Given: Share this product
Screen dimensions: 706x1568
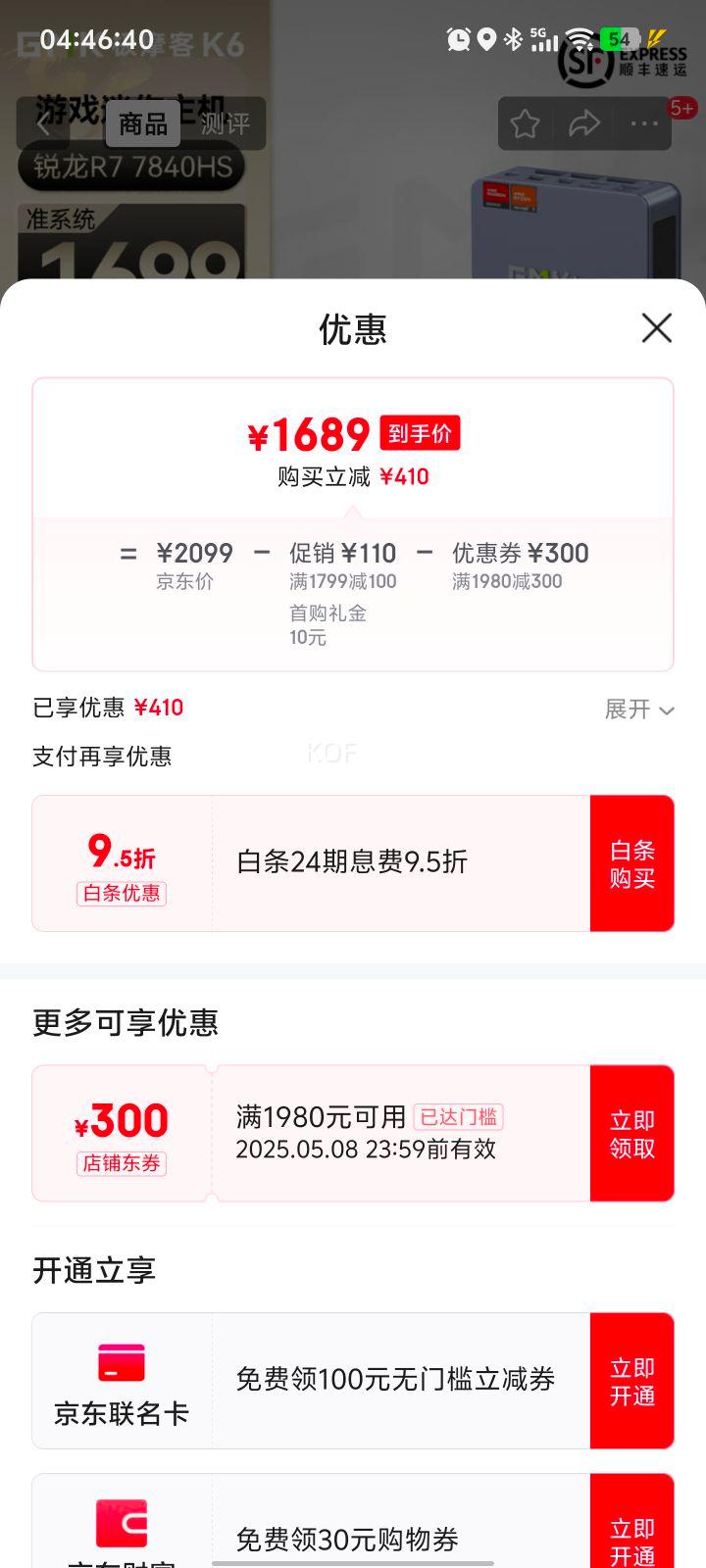Looking at the screenshot, I should click(584, 123).
